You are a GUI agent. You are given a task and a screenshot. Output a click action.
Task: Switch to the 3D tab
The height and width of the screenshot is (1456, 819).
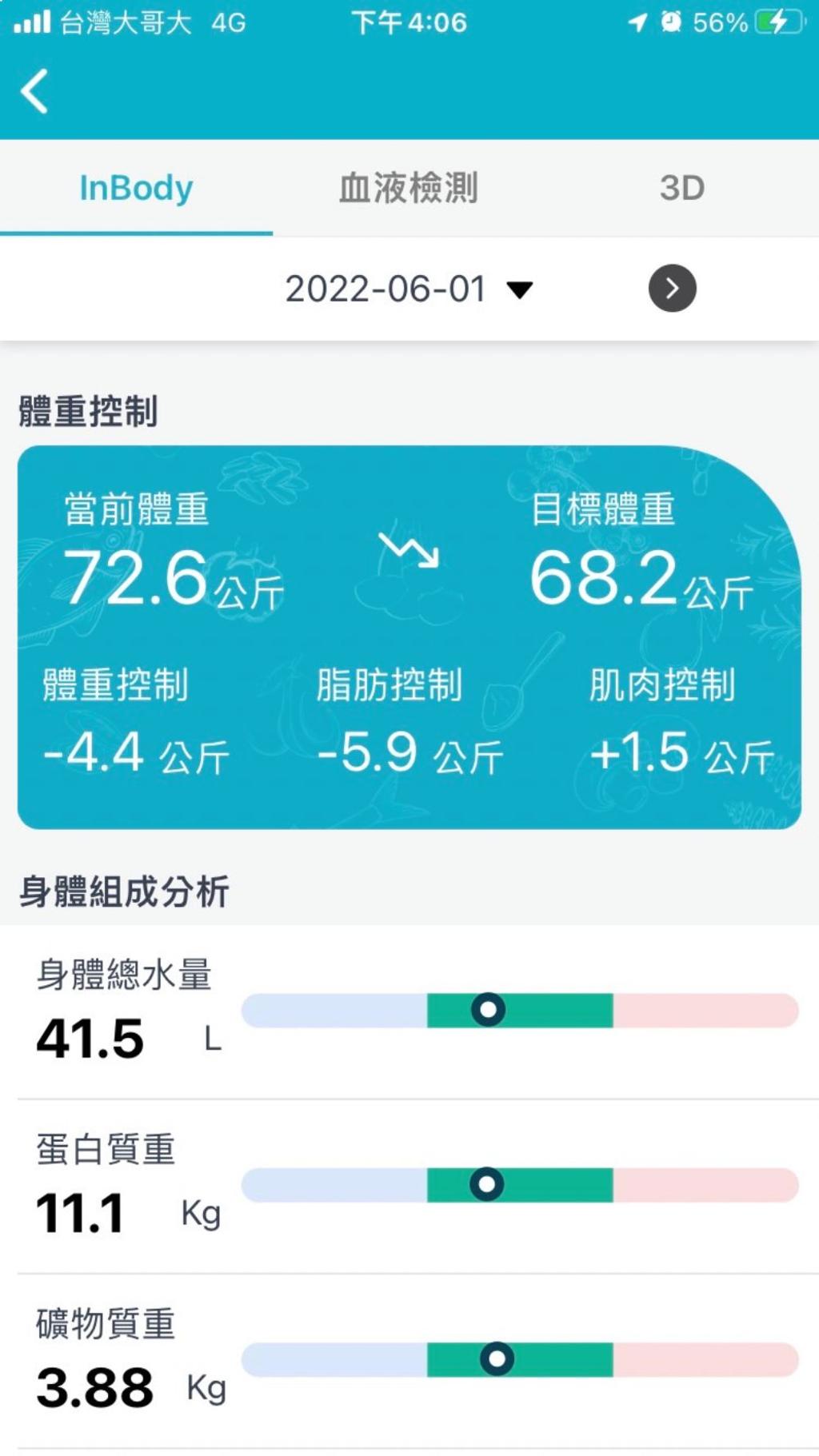coord(681,188)
